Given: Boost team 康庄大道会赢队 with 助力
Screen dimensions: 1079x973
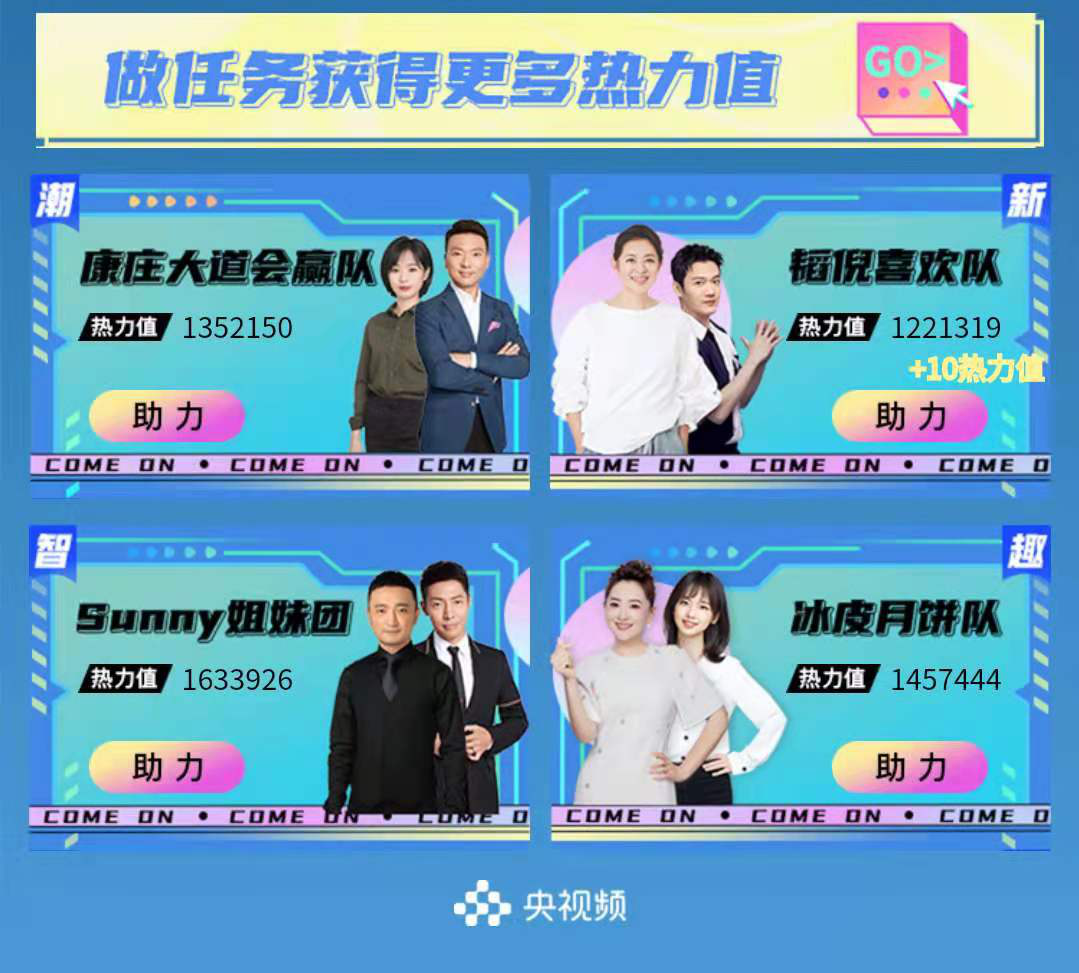Looking at the screenshot, I should (x=167, y=416).
